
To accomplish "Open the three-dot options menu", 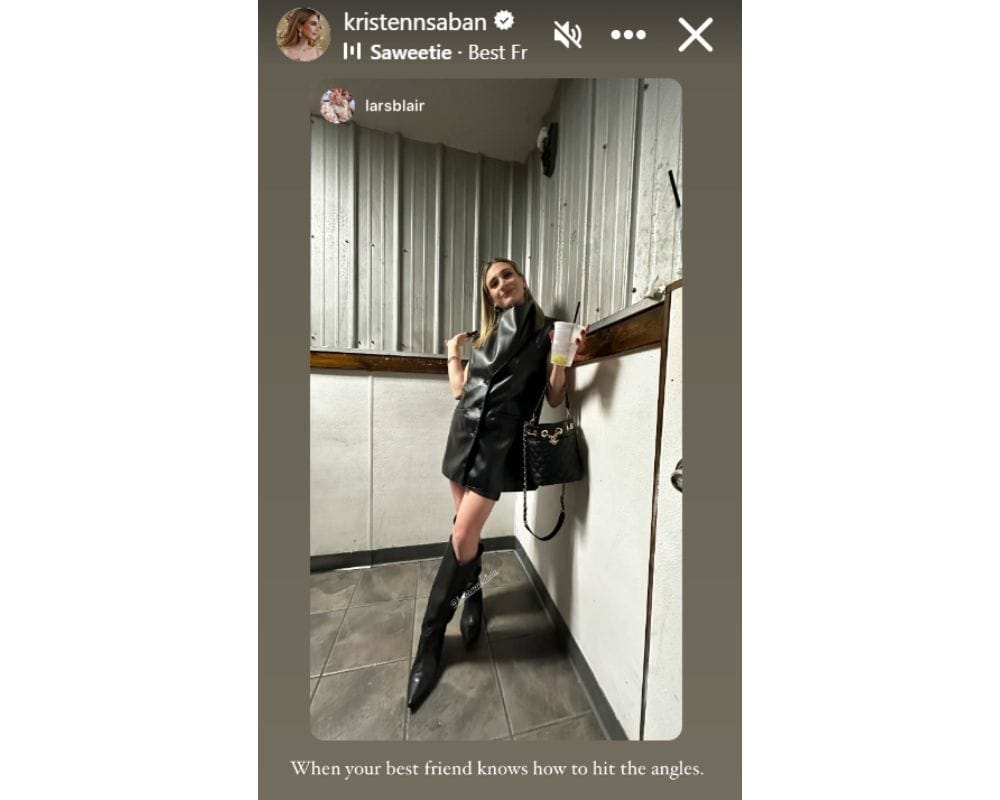I will pos(628,35).
